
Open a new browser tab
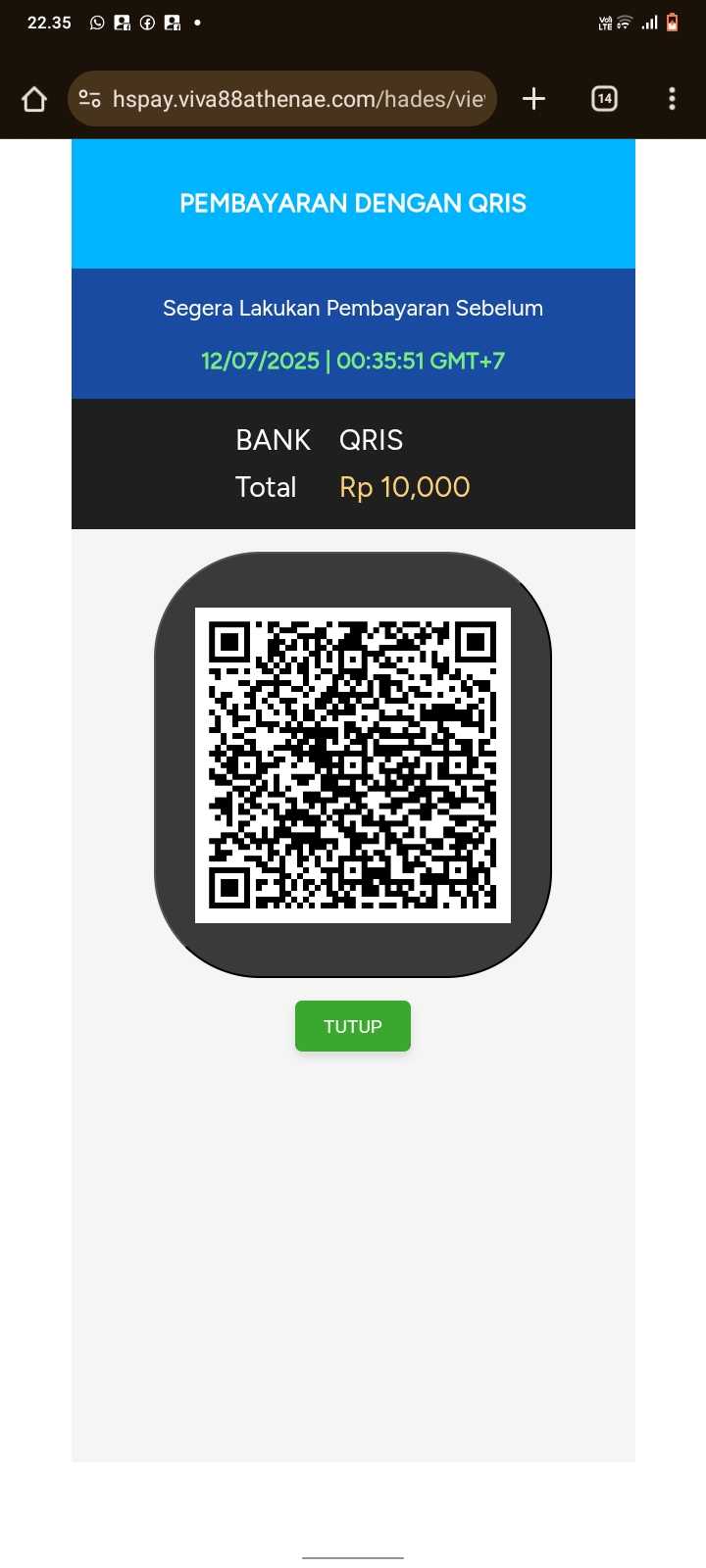(533, 99)
